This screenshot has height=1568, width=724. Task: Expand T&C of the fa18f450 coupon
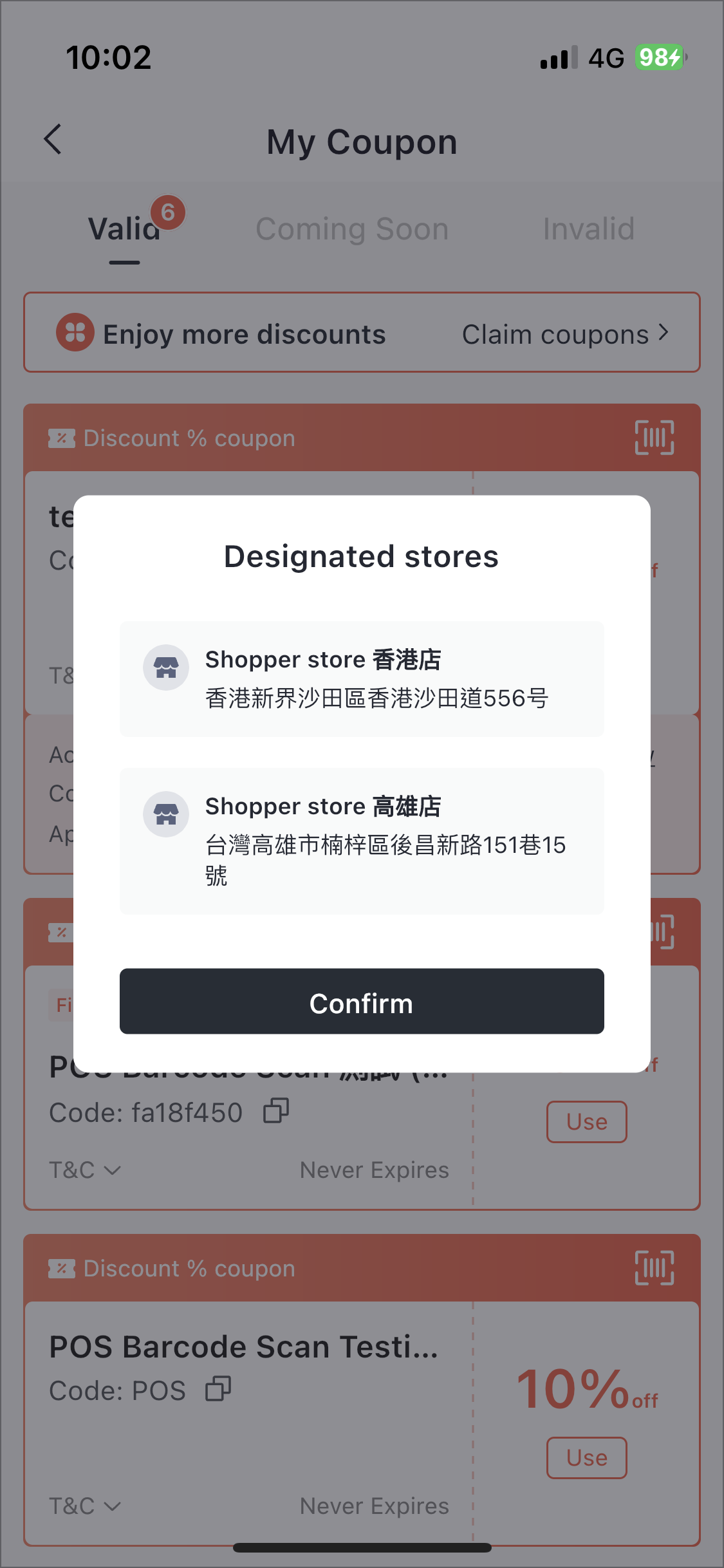84,1170
